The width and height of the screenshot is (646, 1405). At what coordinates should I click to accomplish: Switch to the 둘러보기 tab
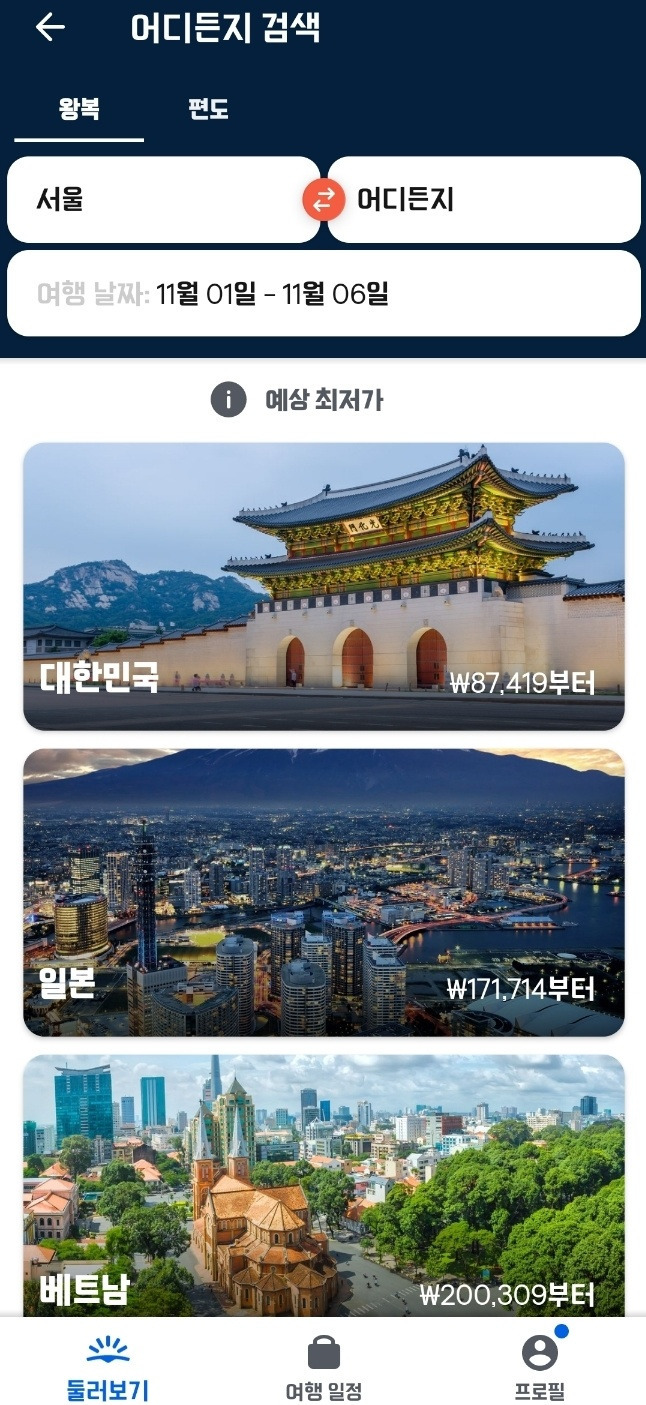pyautogui.click(x=108, y=1369)
